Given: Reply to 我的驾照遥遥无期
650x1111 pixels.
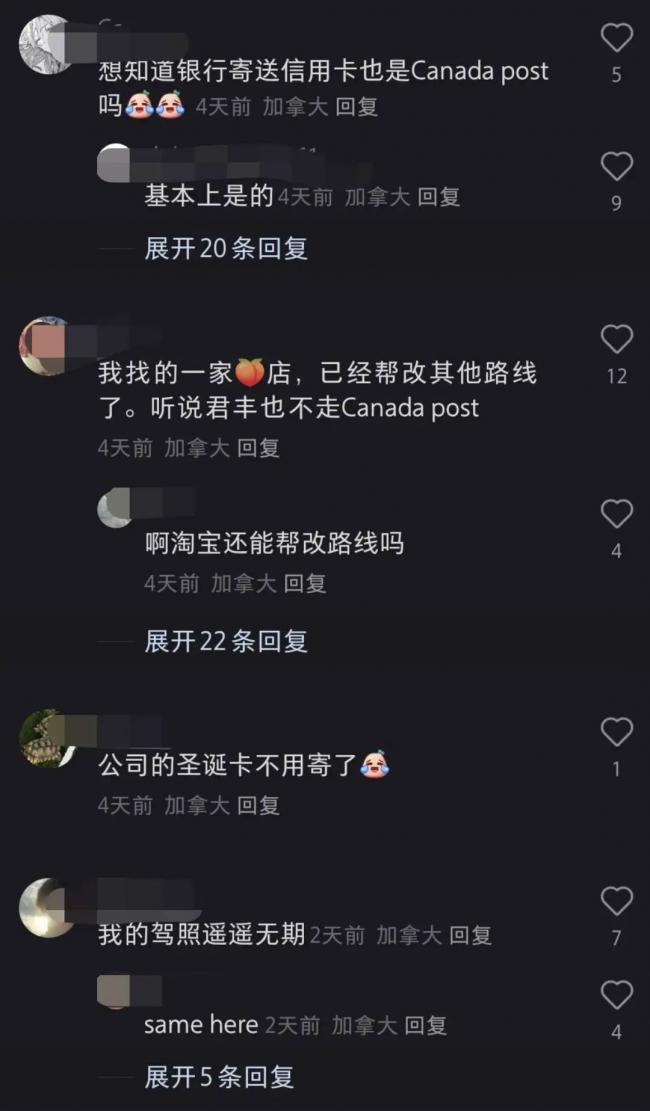Looking at the screenshot, I should 470,935.
